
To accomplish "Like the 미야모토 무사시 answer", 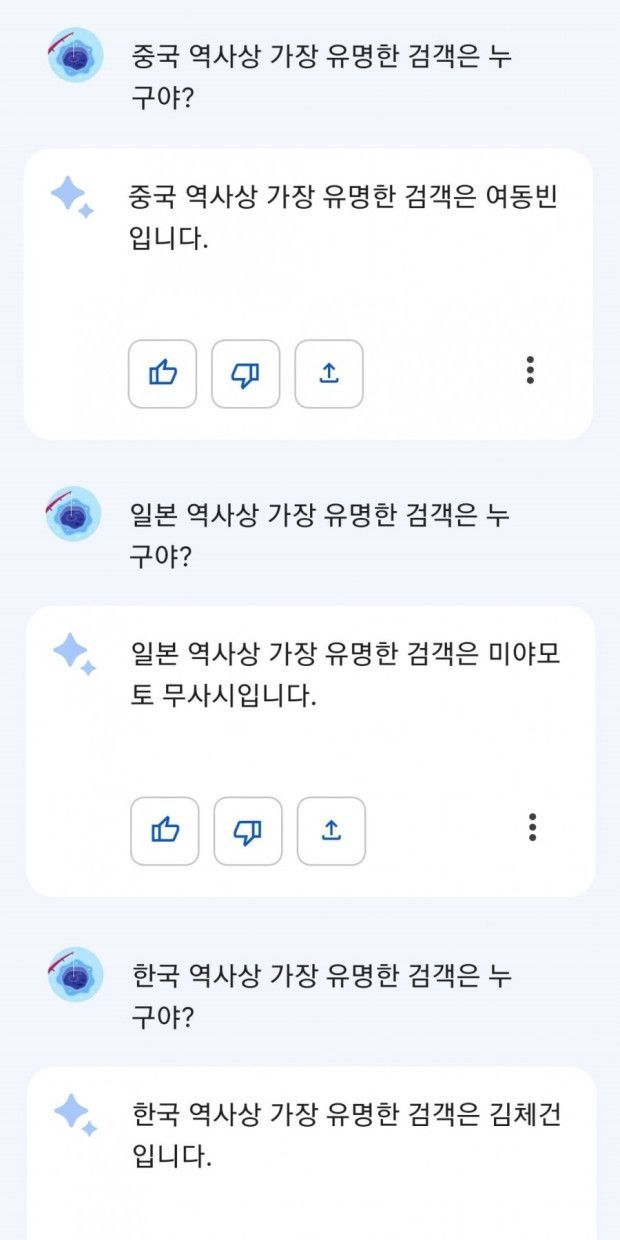I will click(164, 831).
